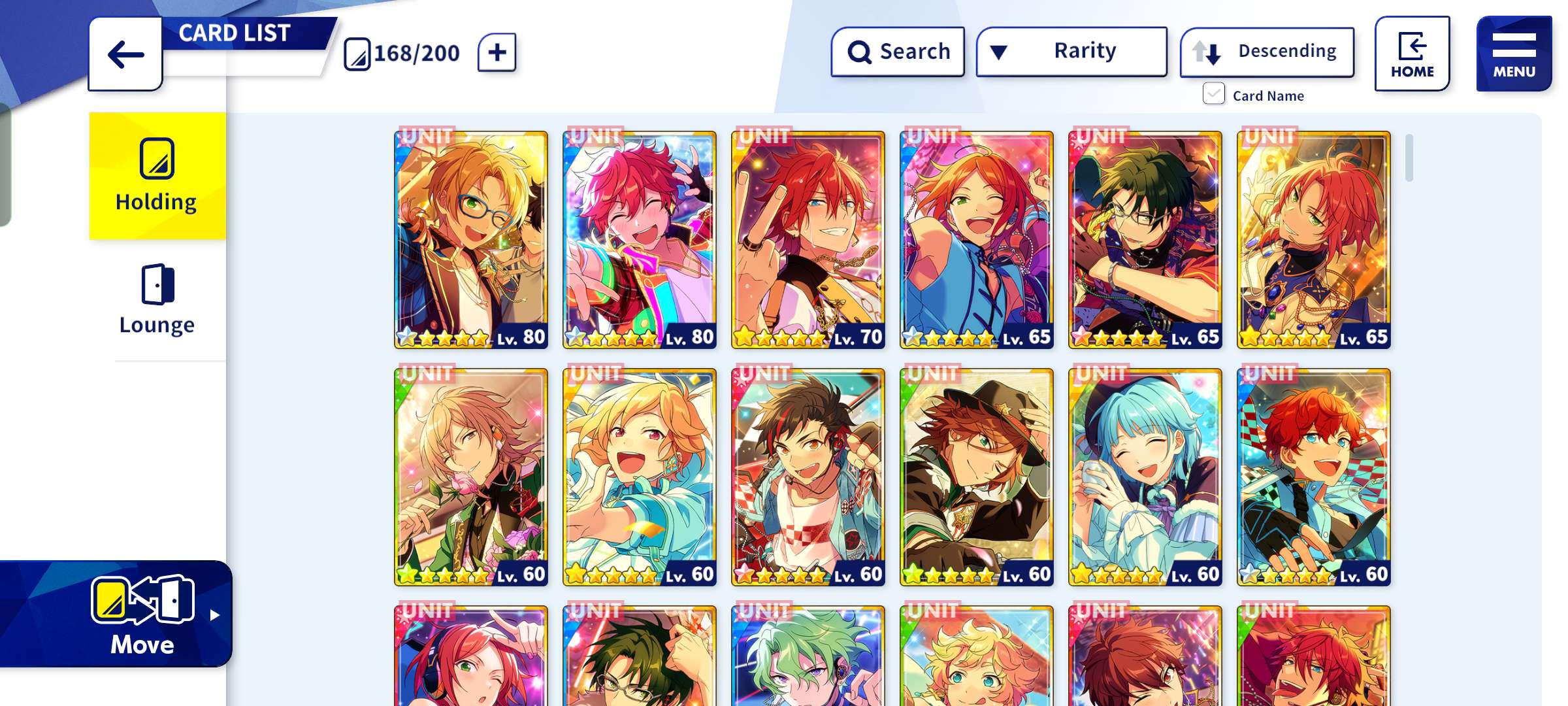1568x706 pixels.
Task: Open the Lv. 60 card holding a rose
Action: point(471,477)
